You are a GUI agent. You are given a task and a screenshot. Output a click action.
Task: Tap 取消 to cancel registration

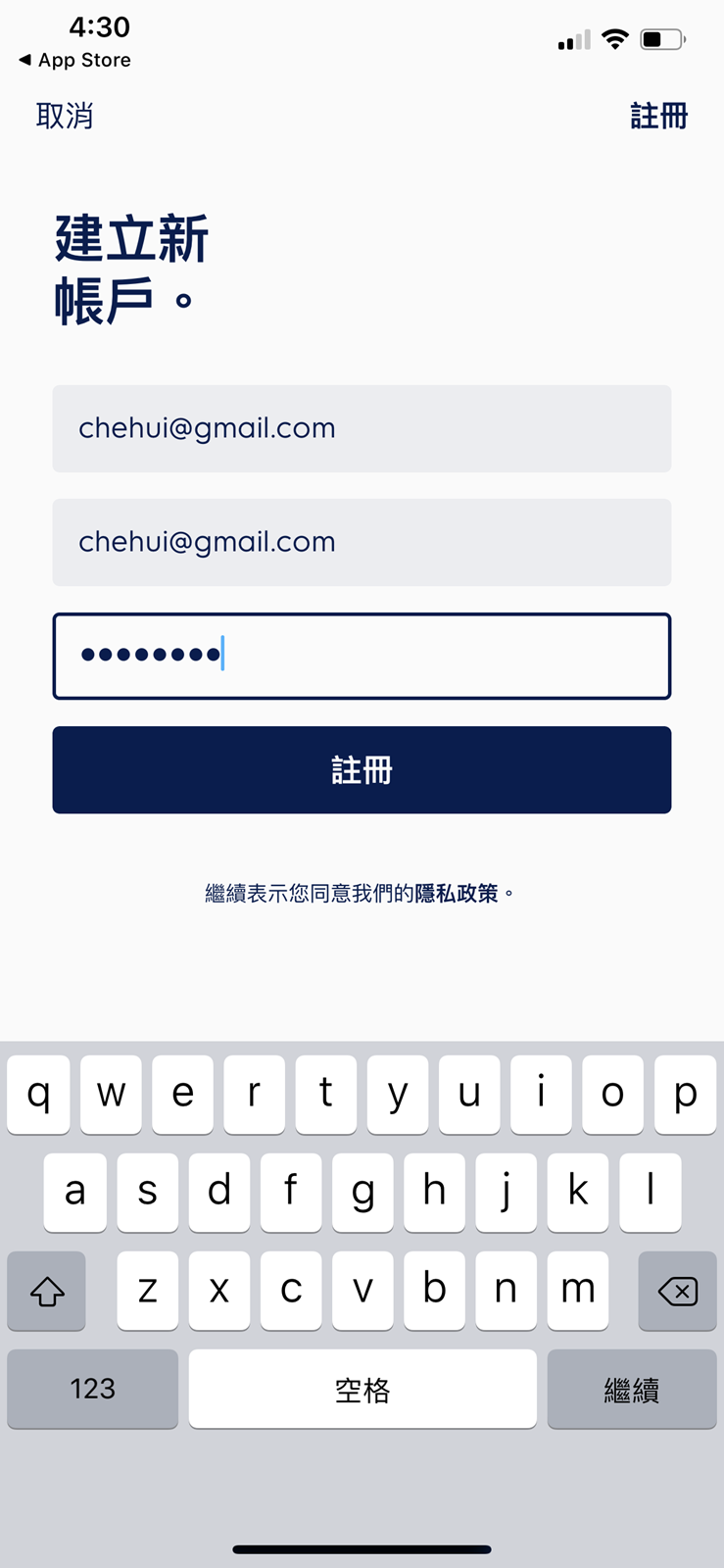click(x=65, y=116)
